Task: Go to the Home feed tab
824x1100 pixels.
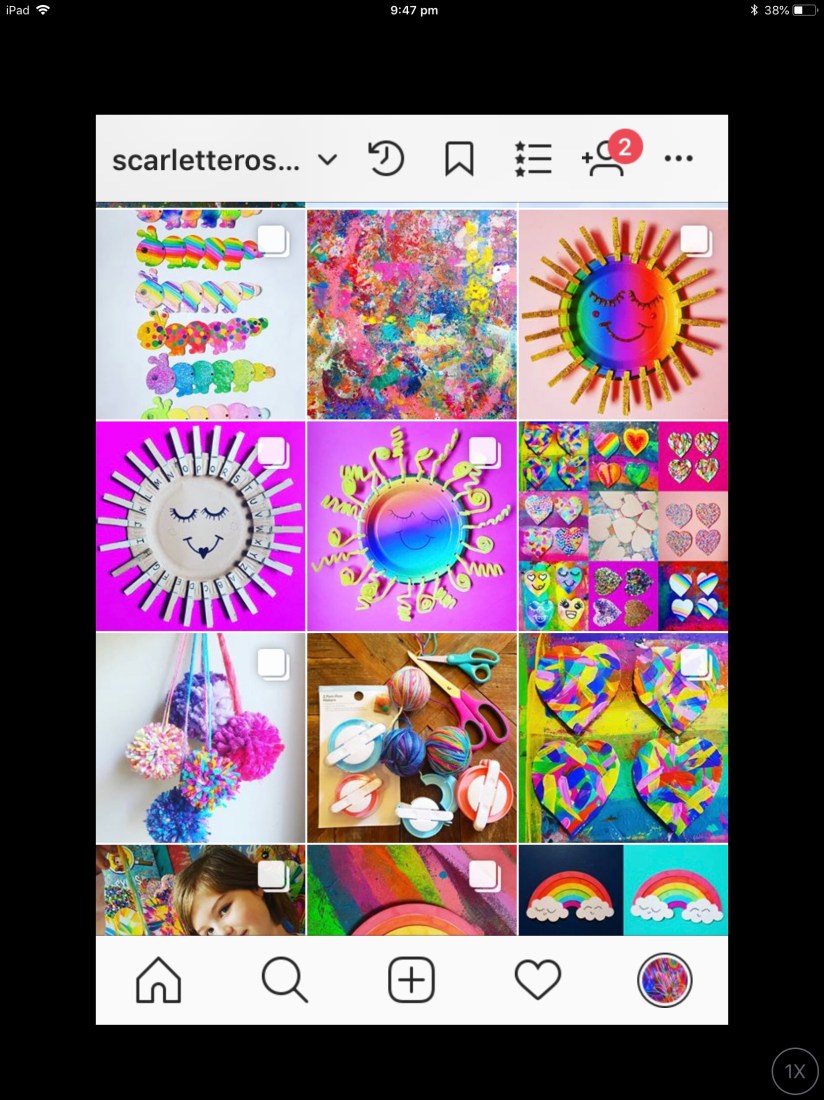Action: [x=158, y=980]
